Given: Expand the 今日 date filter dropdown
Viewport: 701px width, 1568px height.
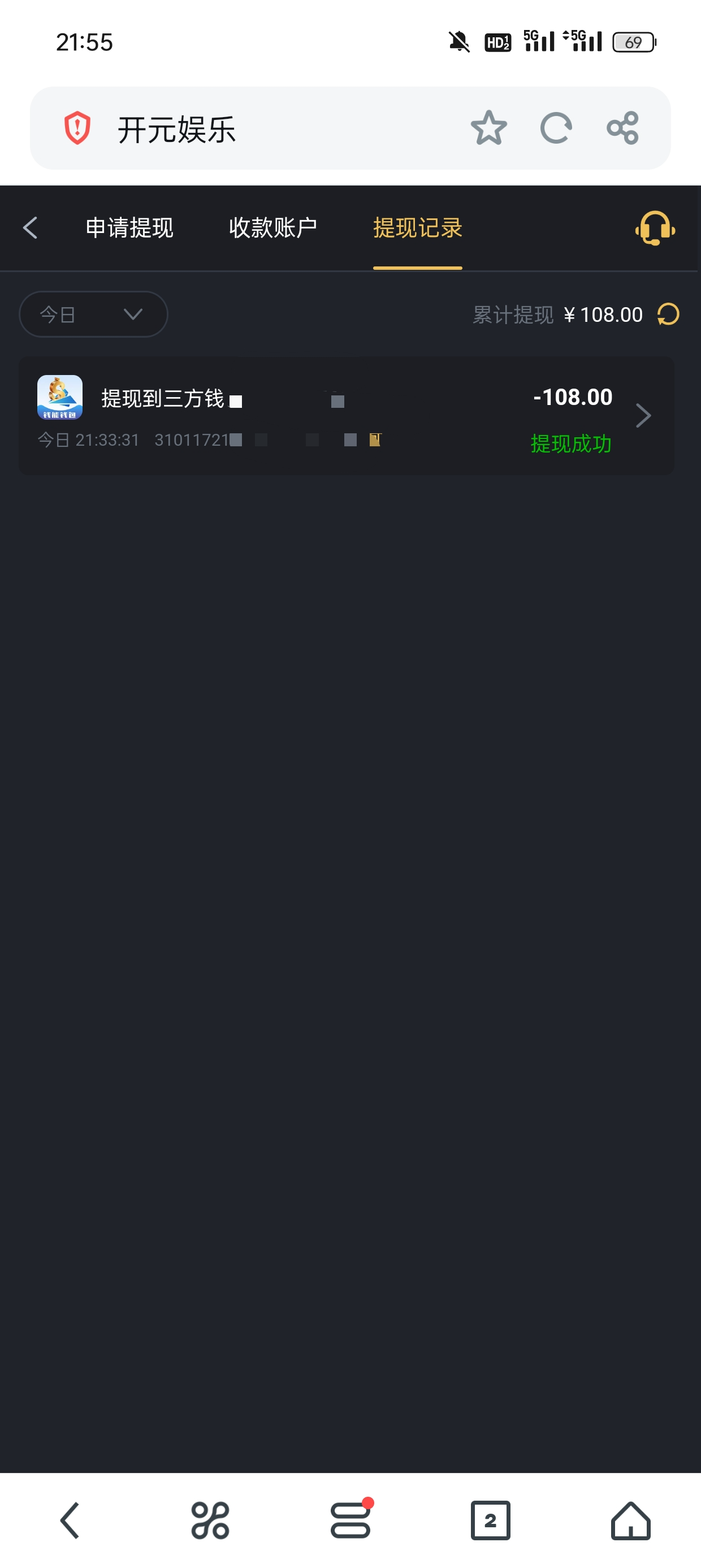Looking at the screenshot, I should coord(93,314).
